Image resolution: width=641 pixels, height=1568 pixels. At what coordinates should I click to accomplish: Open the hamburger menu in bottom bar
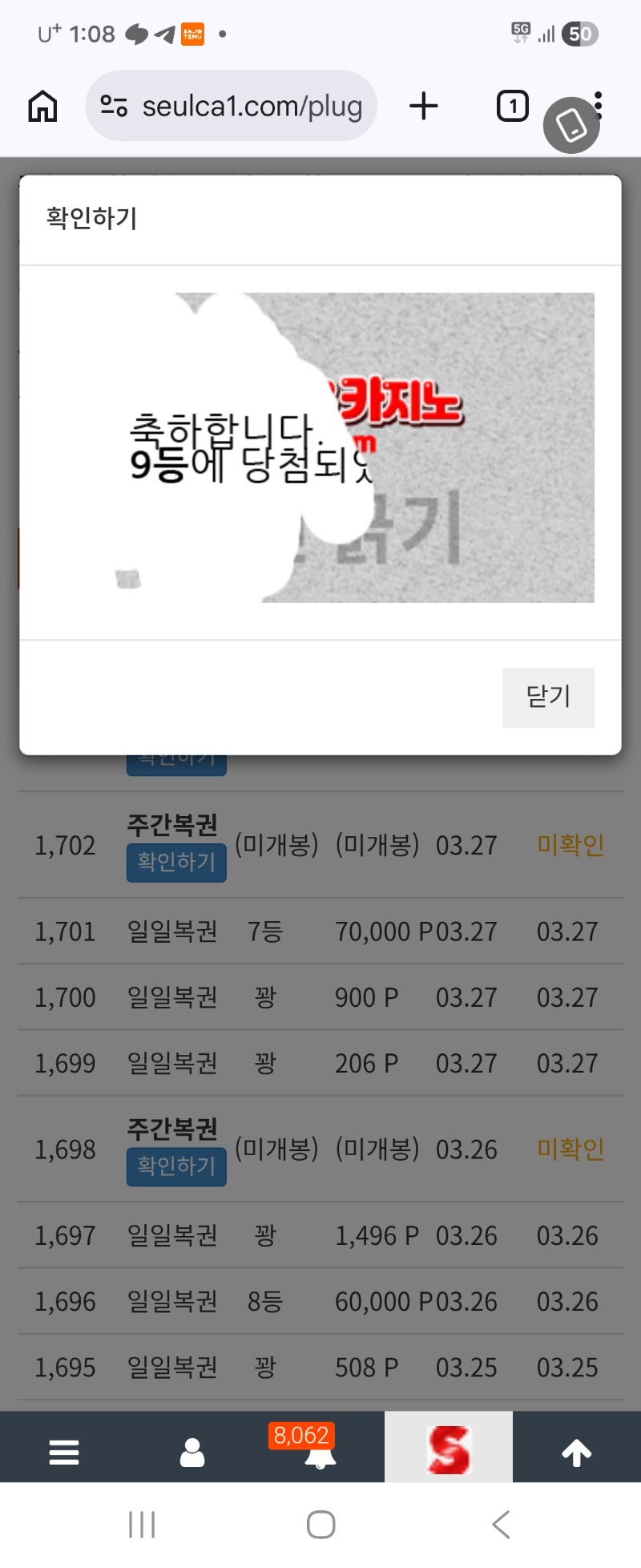[64, 1452]
